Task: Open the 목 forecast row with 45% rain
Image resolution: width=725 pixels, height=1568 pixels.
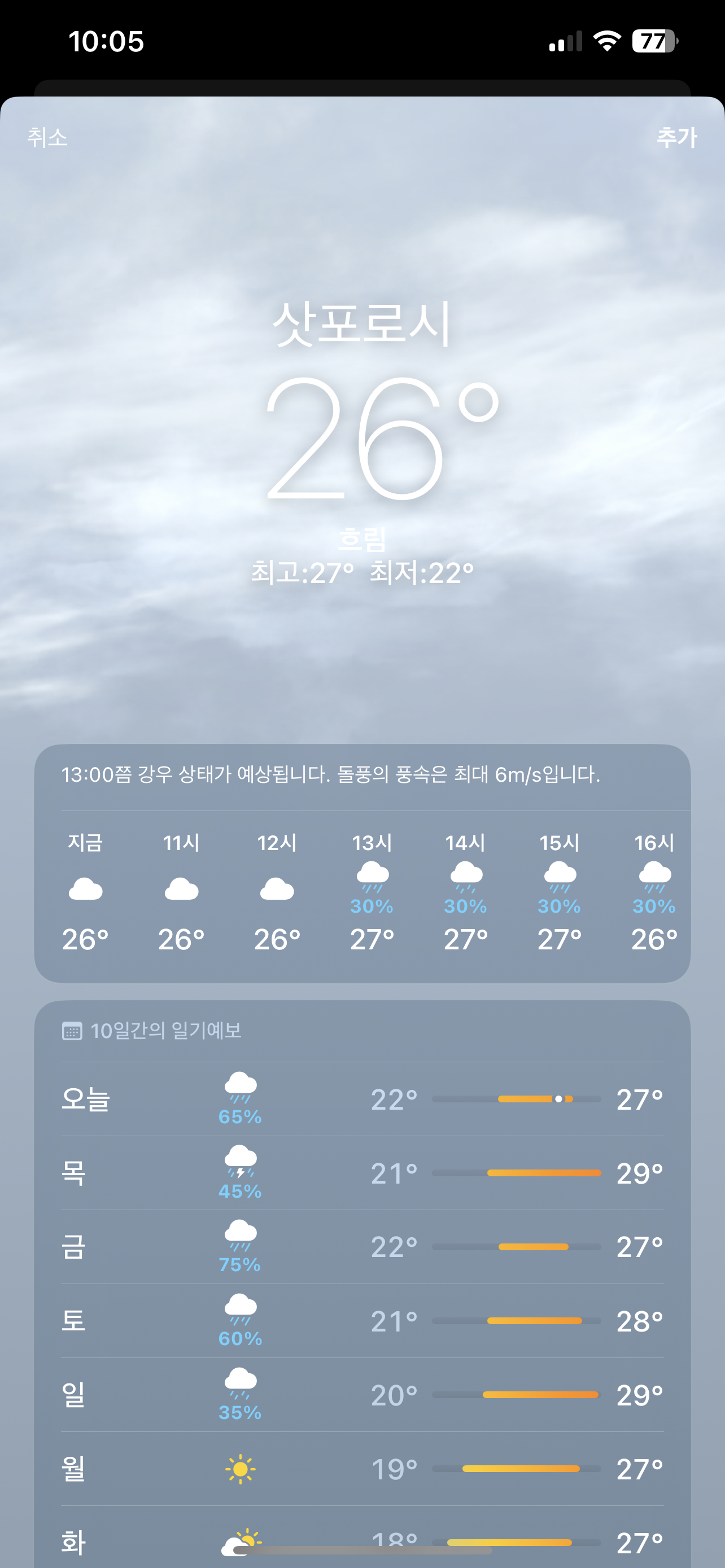Action: point(362,1173)
